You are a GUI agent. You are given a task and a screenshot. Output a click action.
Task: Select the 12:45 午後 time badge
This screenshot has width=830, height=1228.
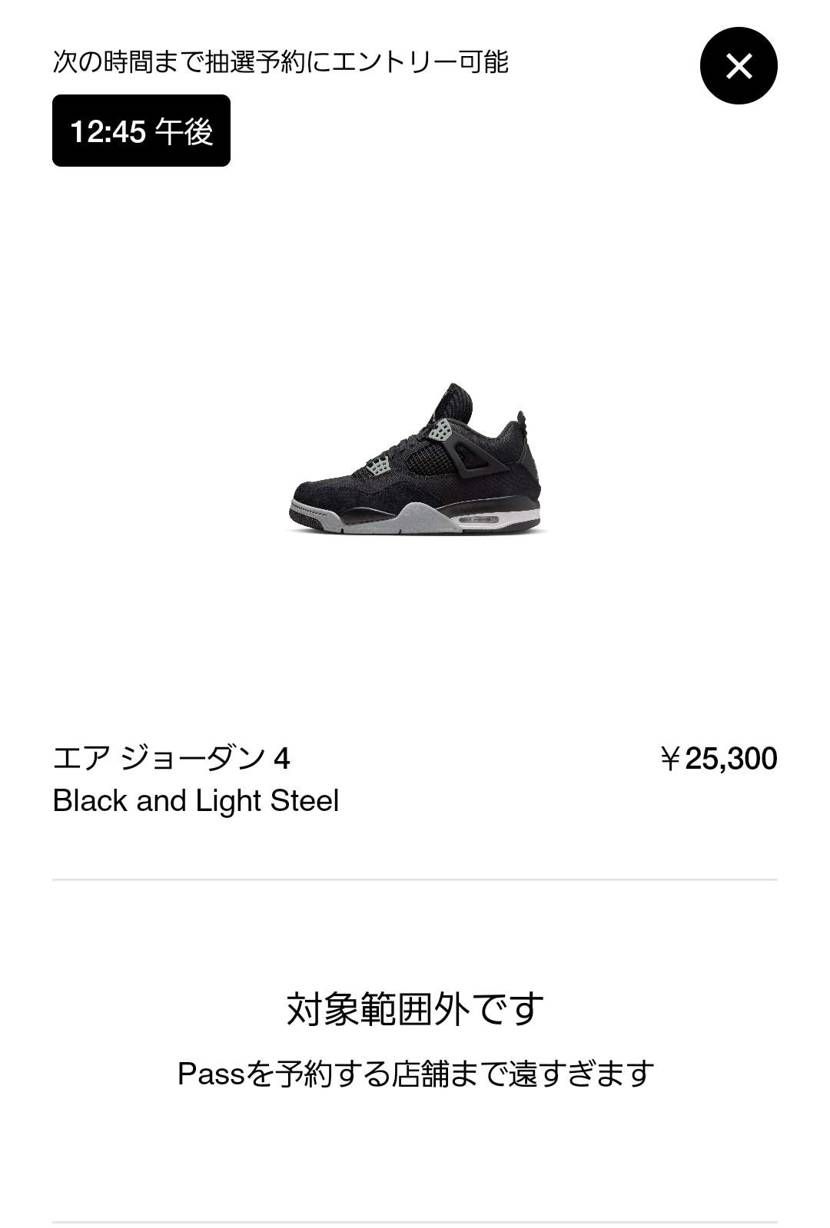pos(140,130)
